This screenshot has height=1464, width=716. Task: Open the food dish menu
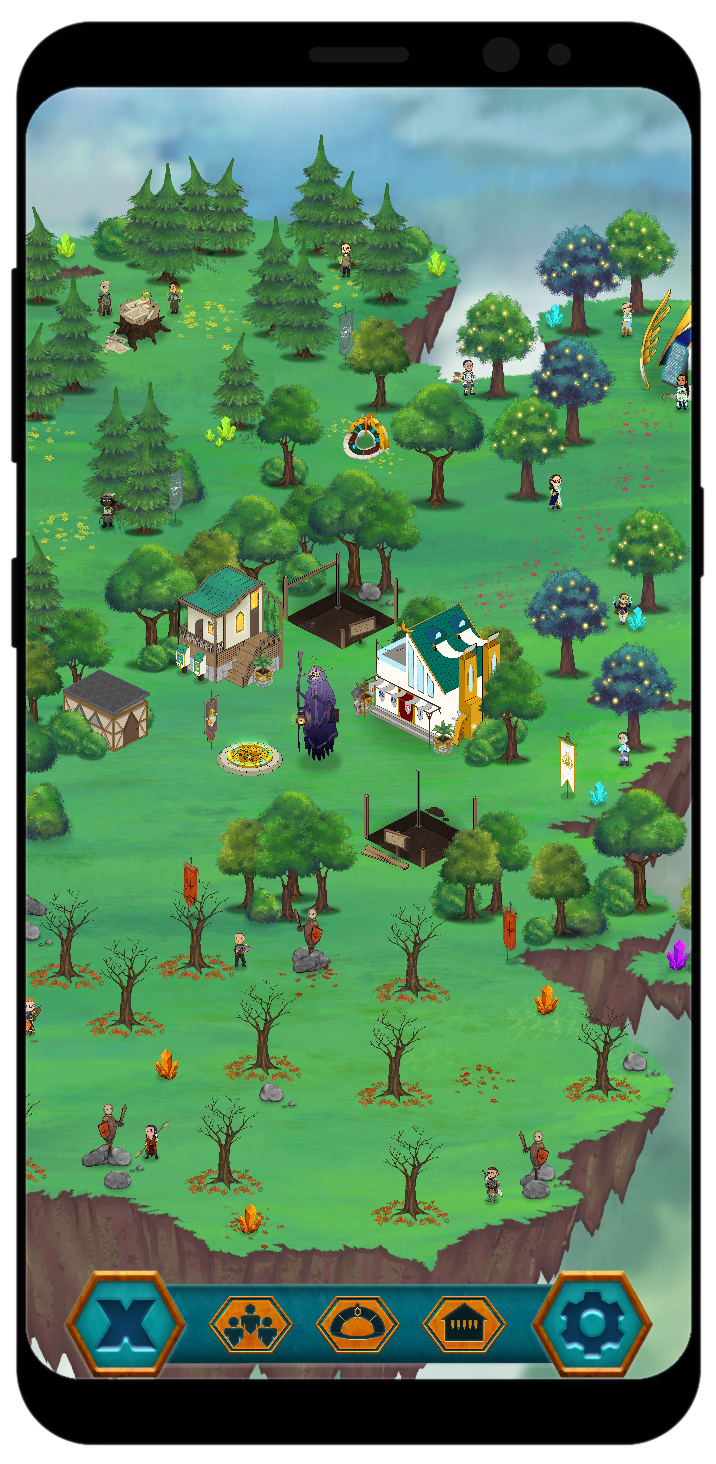(357, 1325)
